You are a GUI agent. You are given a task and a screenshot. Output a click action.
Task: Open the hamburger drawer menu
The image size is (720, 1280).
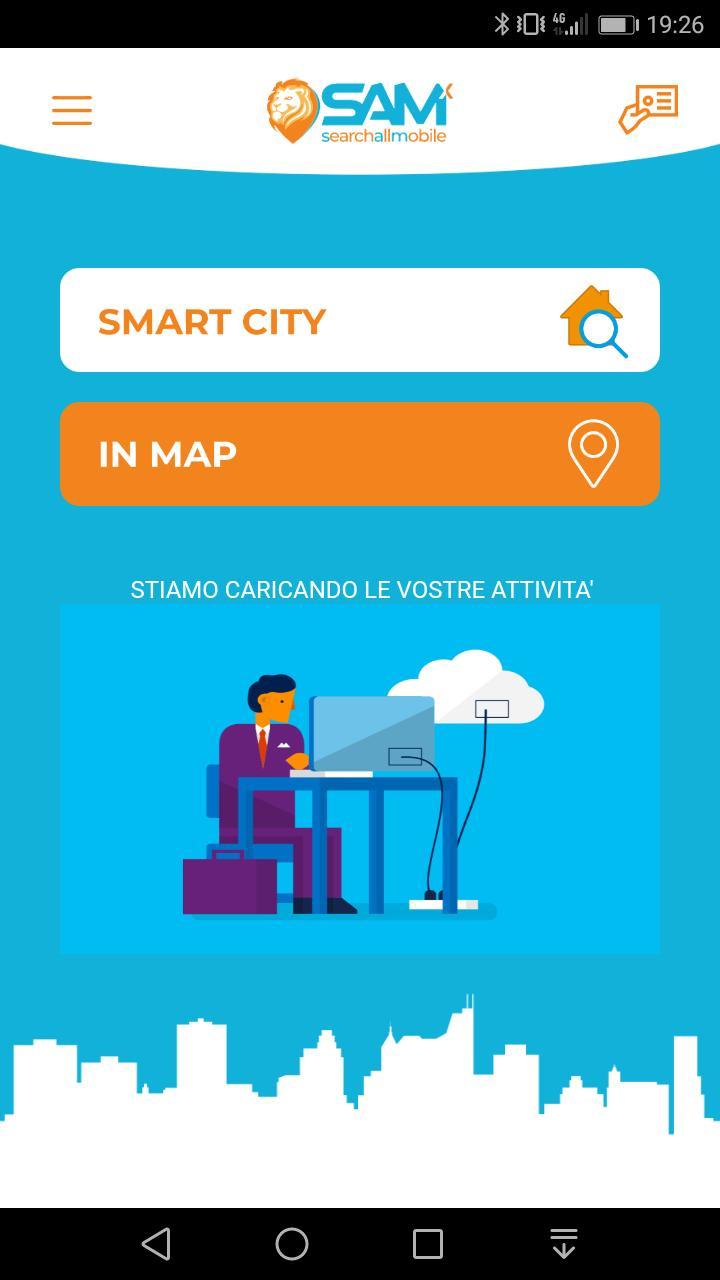pyautogui.click(x=72, y=109)
